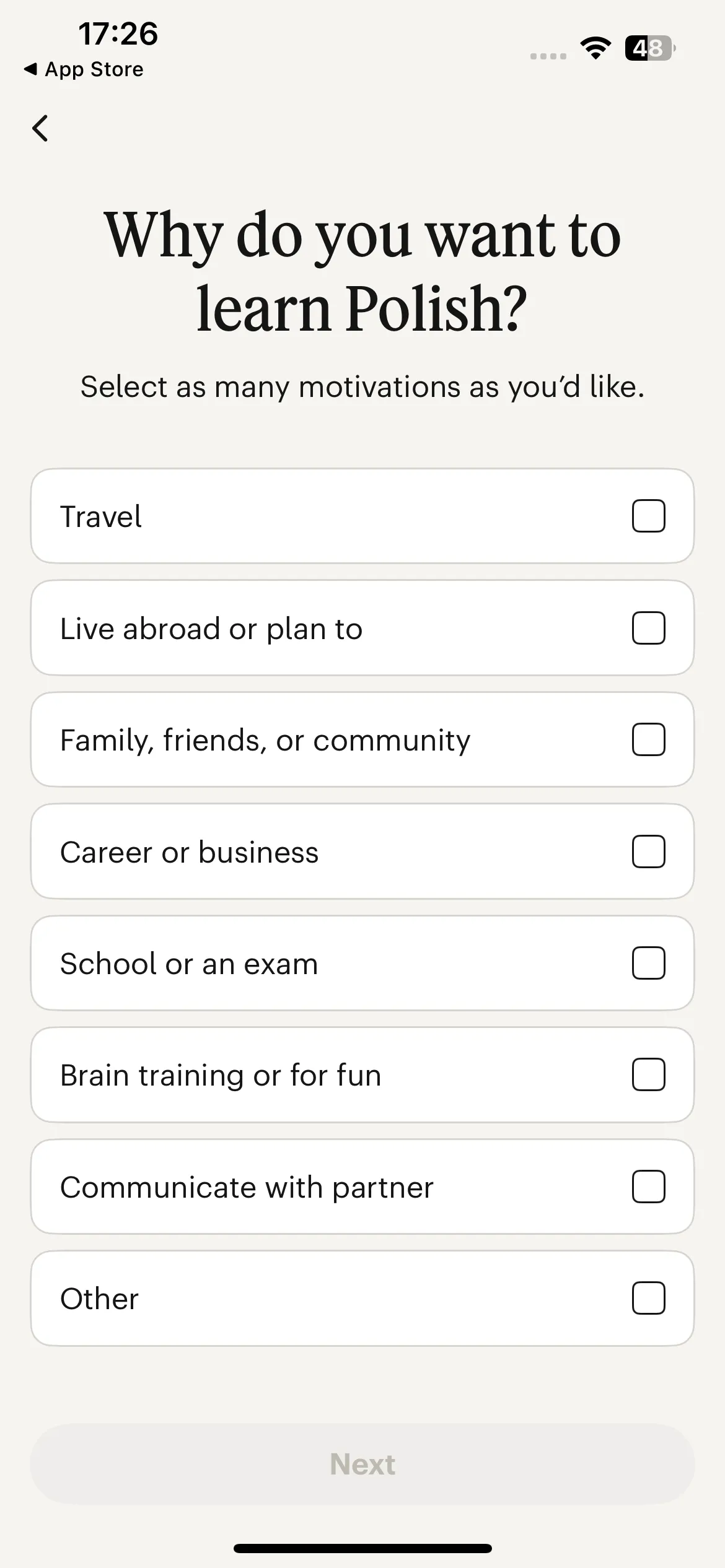This screenshot has width=725, height=1568.
Task: Select the Travel motivation
Action: [x=362, y=516]
